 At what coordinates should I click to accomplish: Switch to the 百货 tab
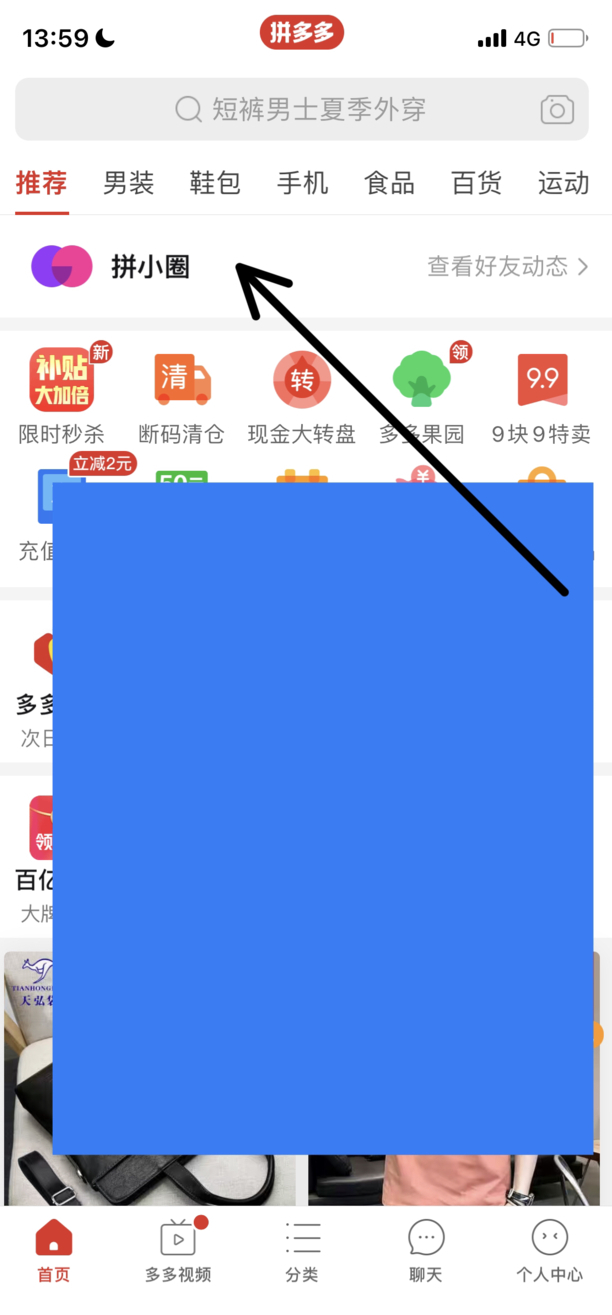[x=476, y=183]
